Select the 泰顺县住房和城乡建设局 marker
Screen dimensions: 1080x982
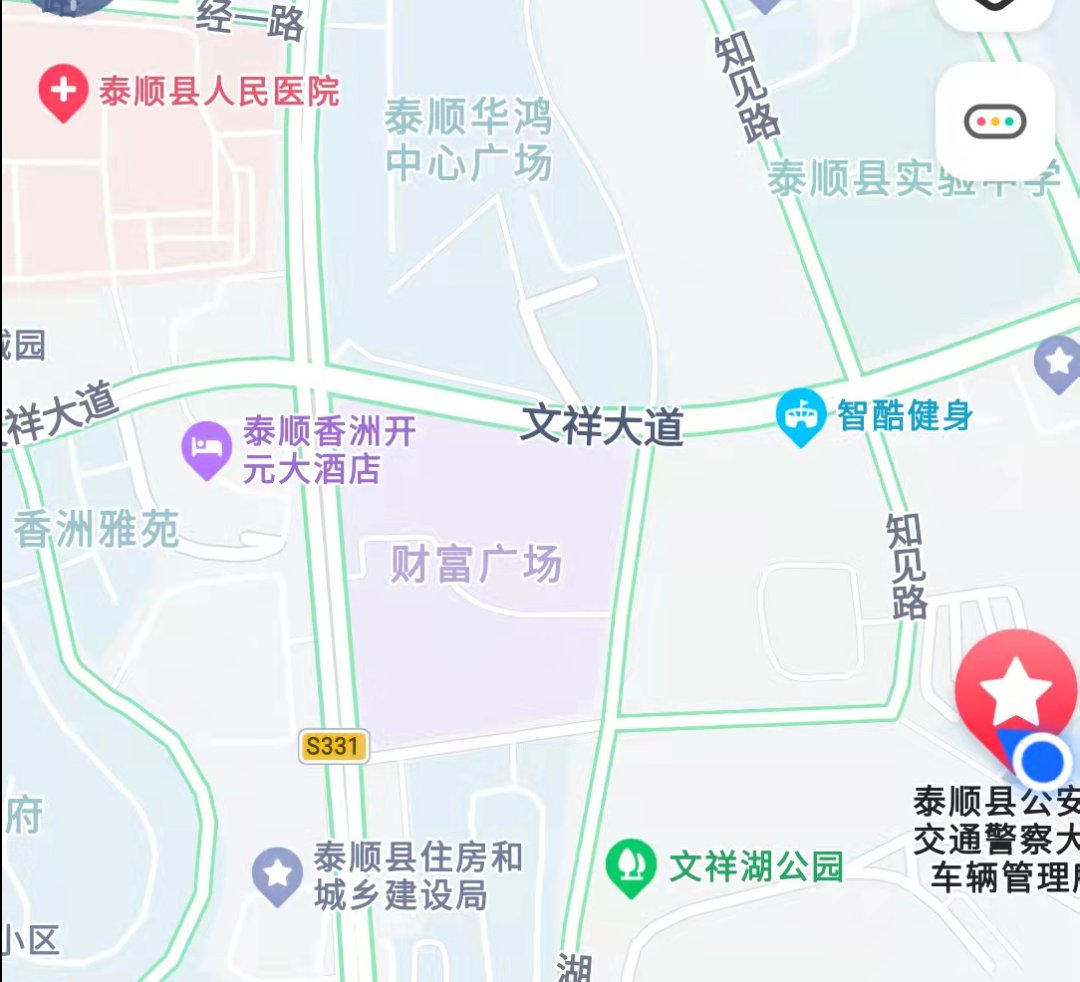277,876
